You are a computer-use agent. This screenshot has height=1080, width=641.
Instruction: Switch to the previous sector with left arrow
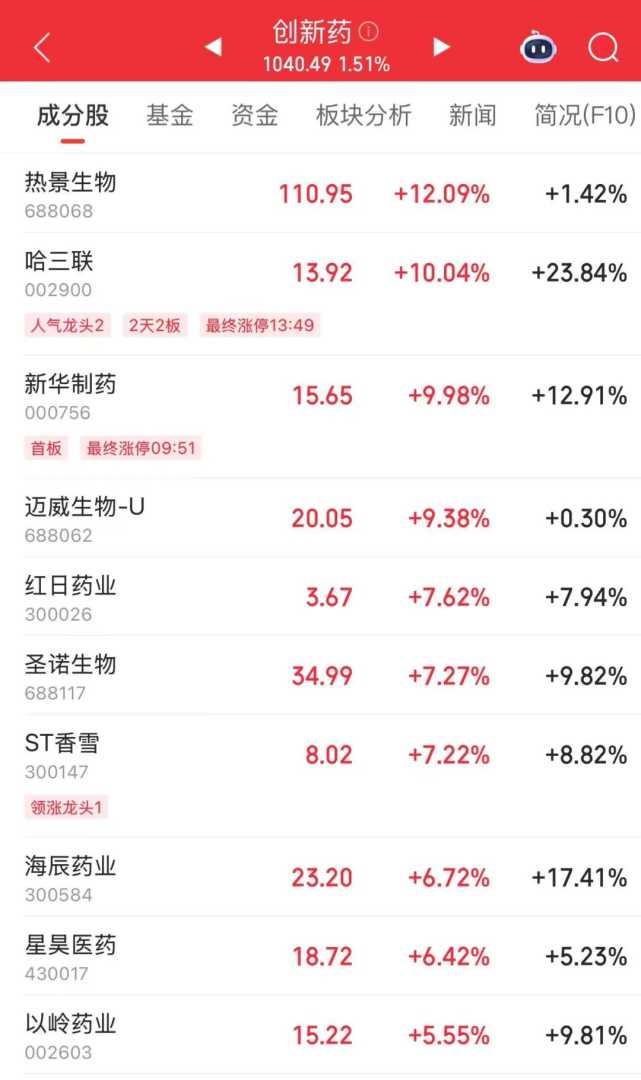point(212,47)
